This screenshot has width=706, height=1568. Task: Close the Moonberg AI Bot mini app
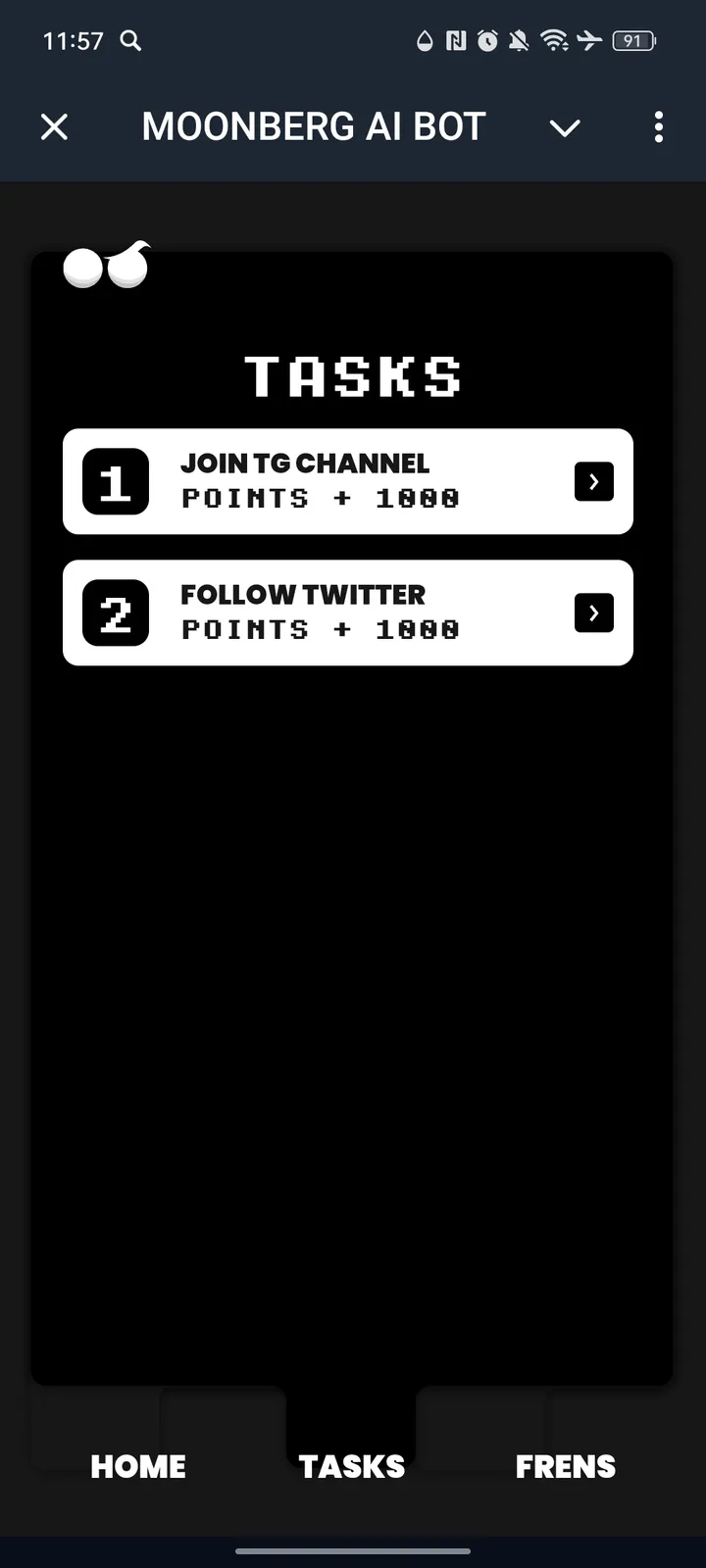tap(55, 126)
